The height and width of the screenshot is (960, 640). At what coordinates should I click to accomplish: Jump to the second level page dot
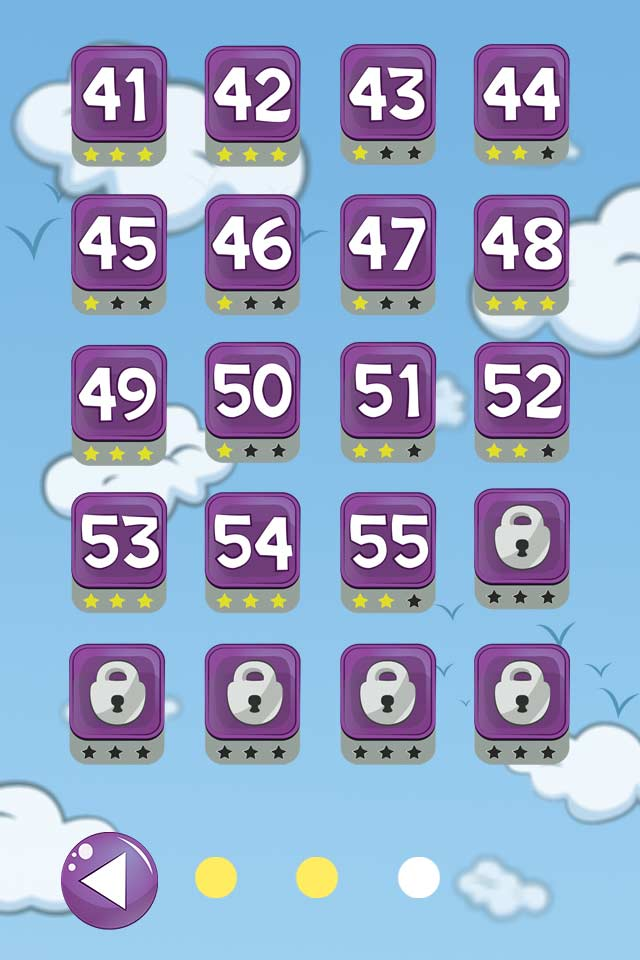(x=317, y=877)
